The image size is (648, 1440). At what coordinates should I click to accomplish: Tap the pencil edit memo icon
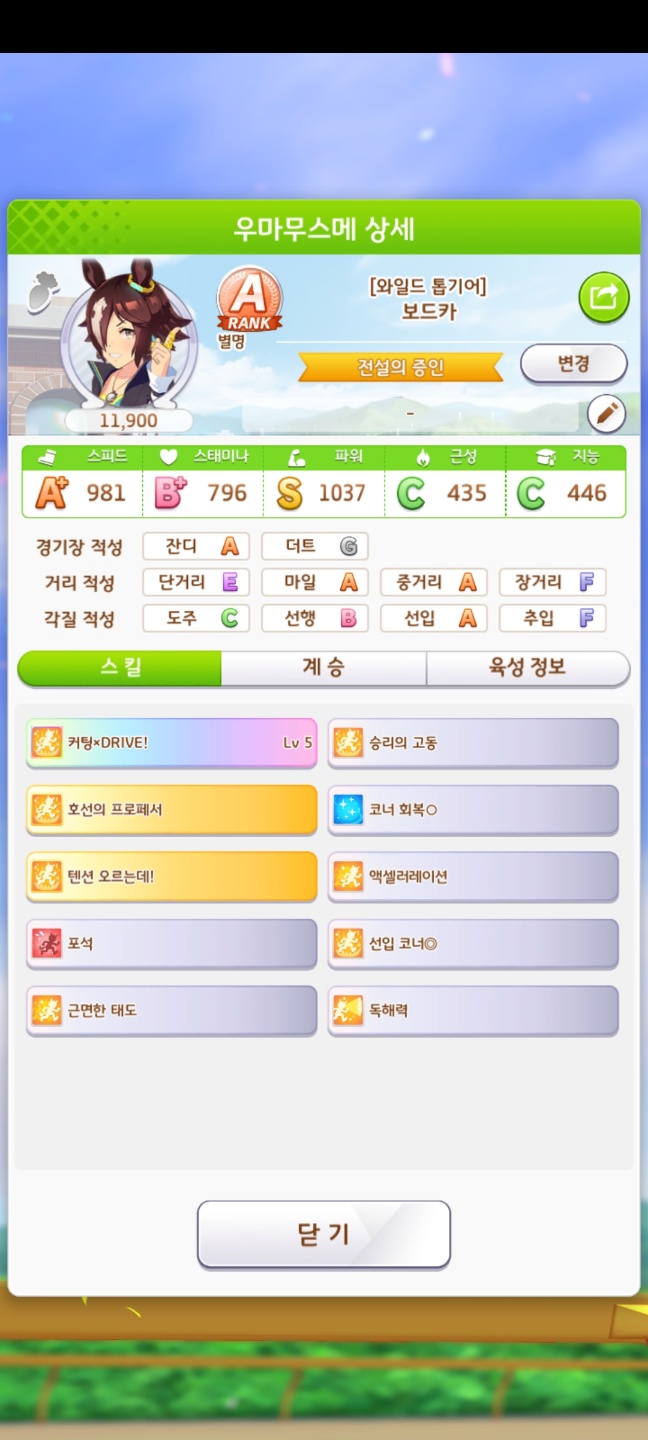click(x=605, y=413)
